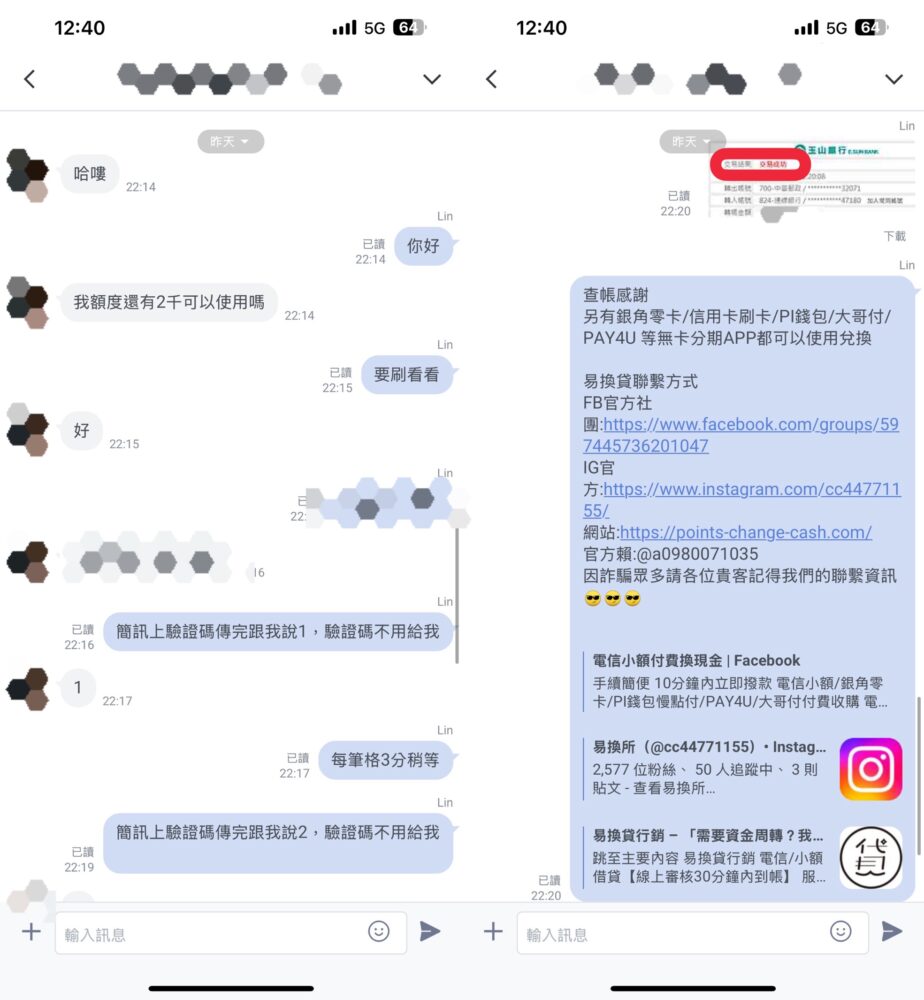
Task: Open the emoji picker in the 查帳感謝 chat
Action: pos(840,932)
